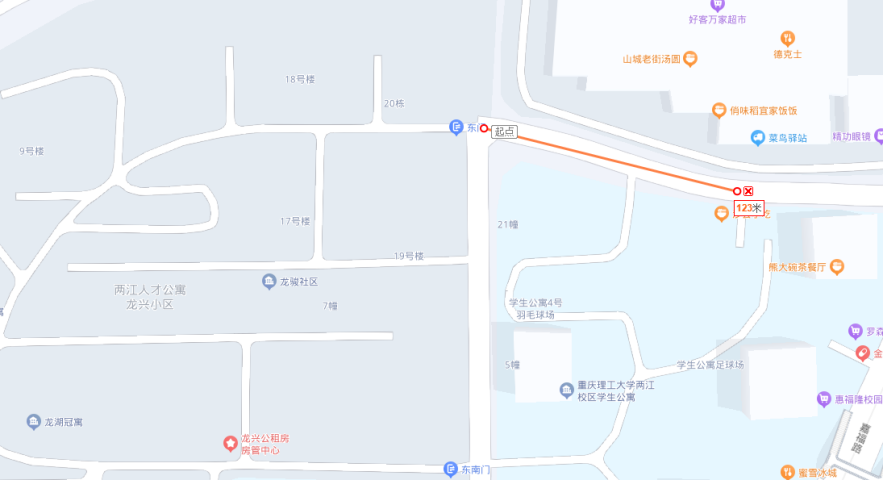Viewport: 883px width, 480px height.
Task: Open the 俏味稻宜家饭饭 marker
Action: coord(718,110)
